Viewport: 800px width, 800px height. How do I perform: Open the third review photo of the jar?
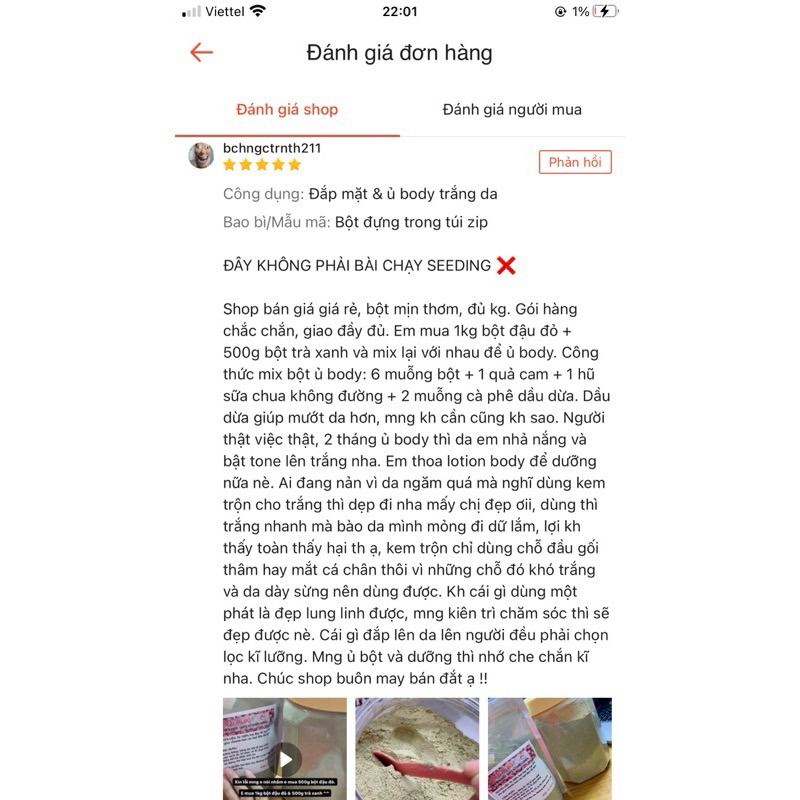549,748
